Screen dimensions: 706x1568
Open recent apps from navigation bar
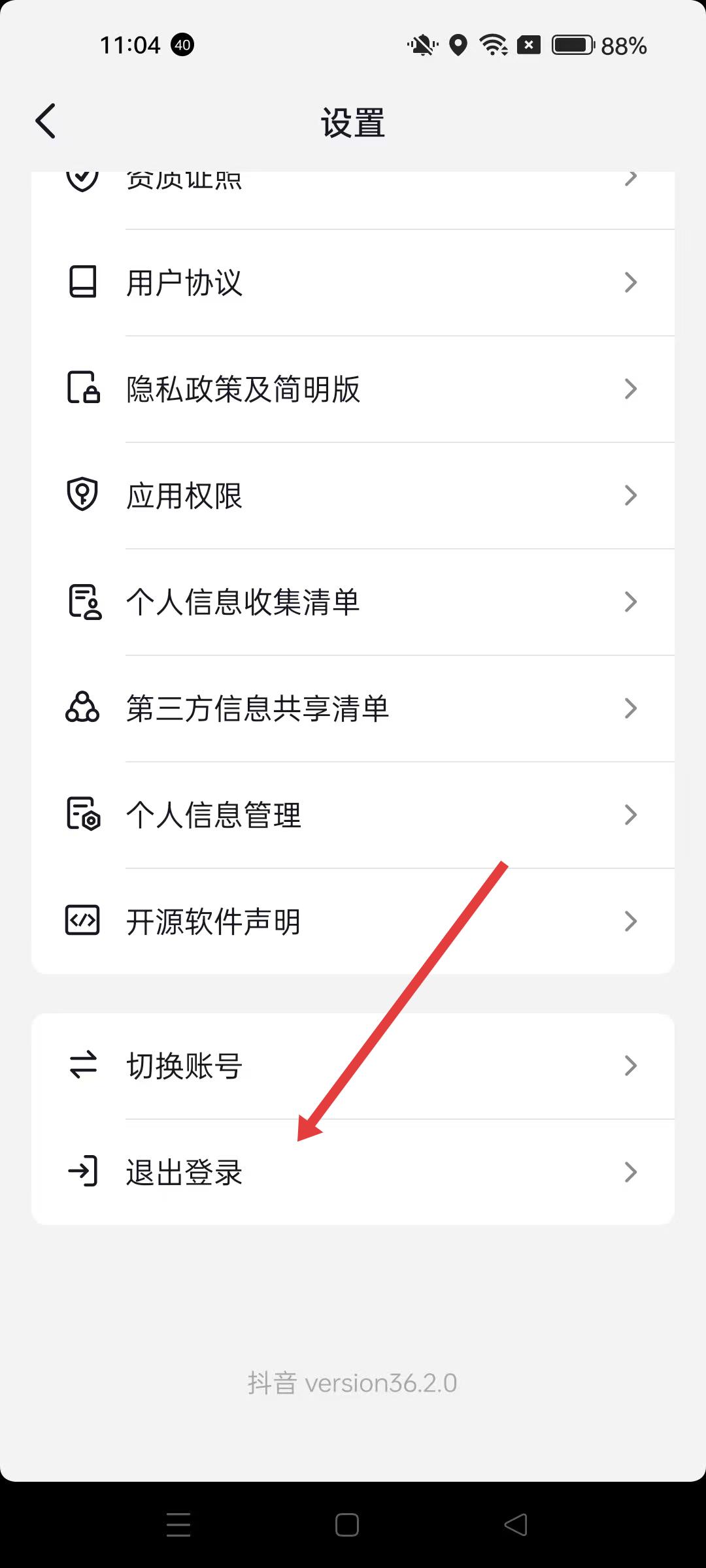tap(178, 1525)
